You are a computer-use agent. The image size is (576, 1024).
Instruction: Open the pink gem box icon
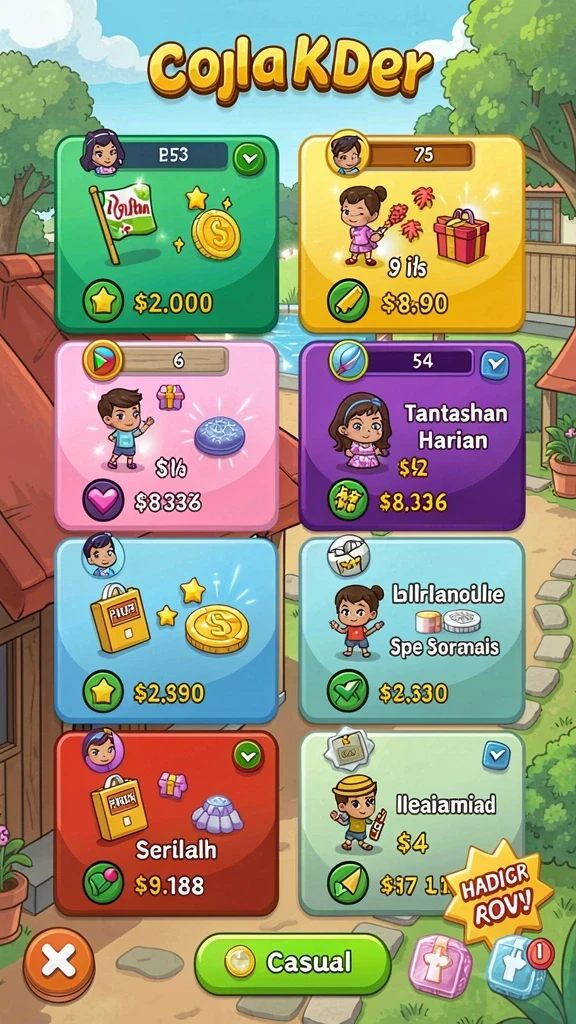point(440,966)
